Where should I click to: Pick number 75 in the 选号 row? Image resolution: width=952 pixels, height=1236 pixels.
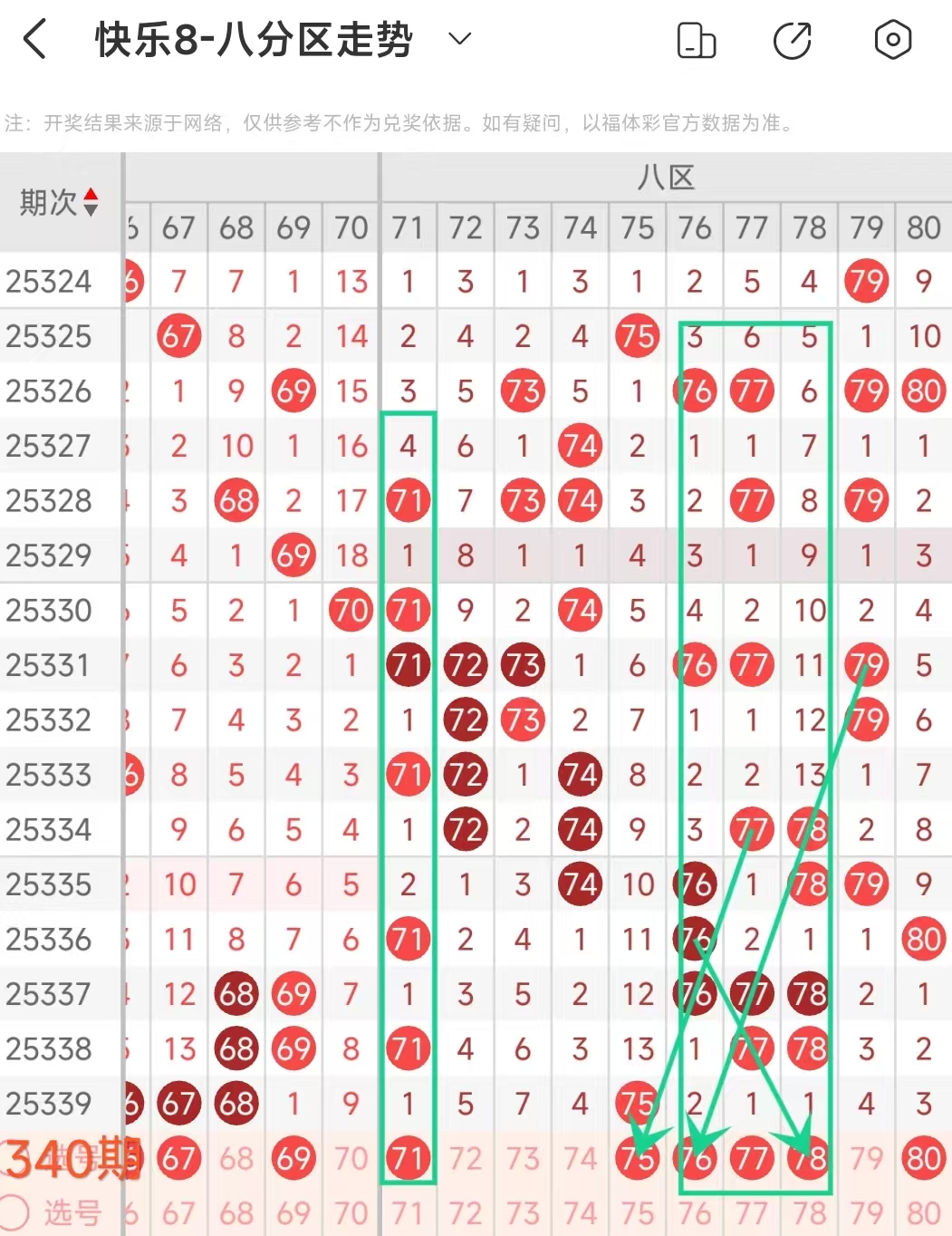638,1212
